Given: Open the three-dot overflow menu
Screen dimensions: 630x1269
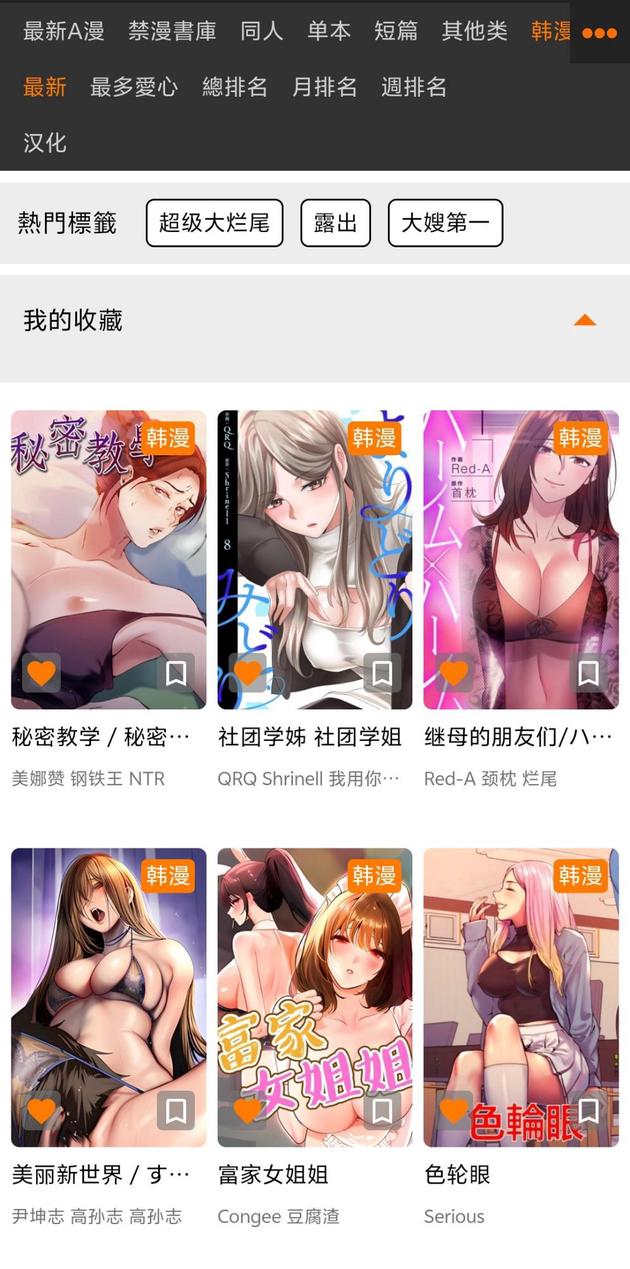Looking at the screenshot, I should [599, 32].
